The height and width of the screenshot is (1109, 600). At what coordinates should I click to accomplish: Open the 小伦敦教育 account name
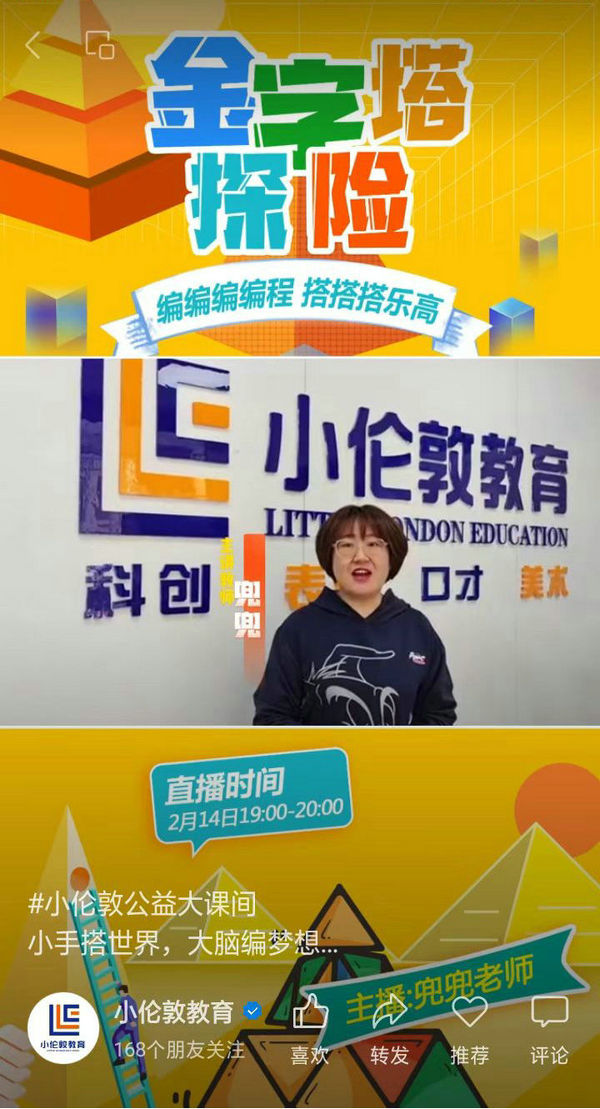point(175,1011)
